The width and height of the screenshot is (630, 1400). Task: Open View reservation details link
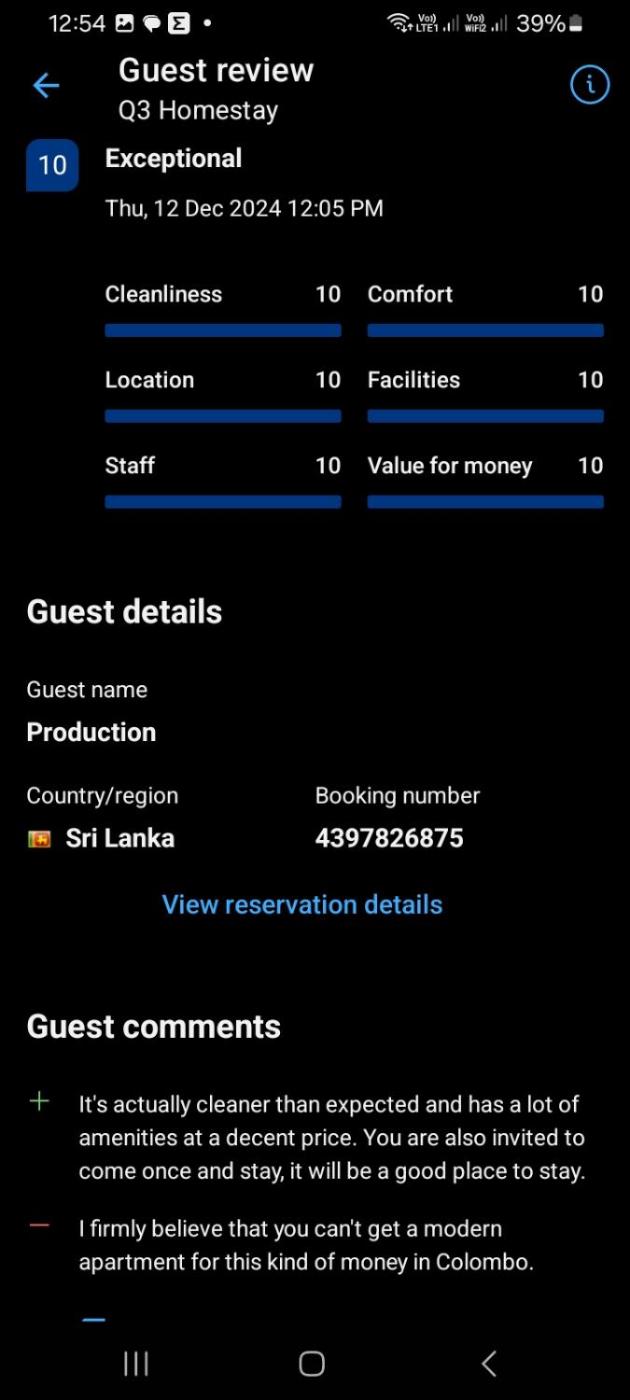click(x=302, y=905)
